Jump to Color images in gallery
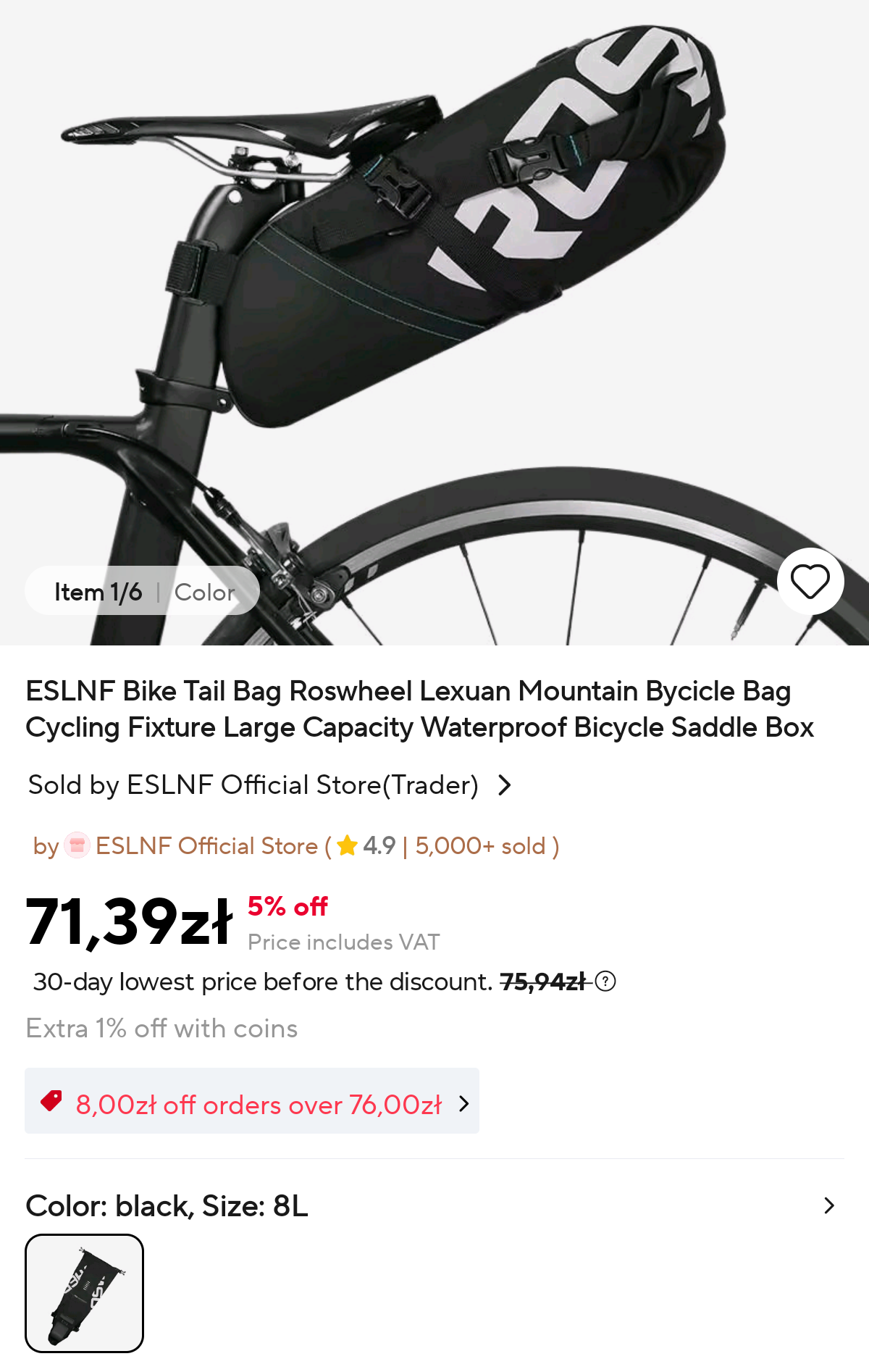Image resolution: width=869 pixels, height=1372 pixels. coord(204,593)
